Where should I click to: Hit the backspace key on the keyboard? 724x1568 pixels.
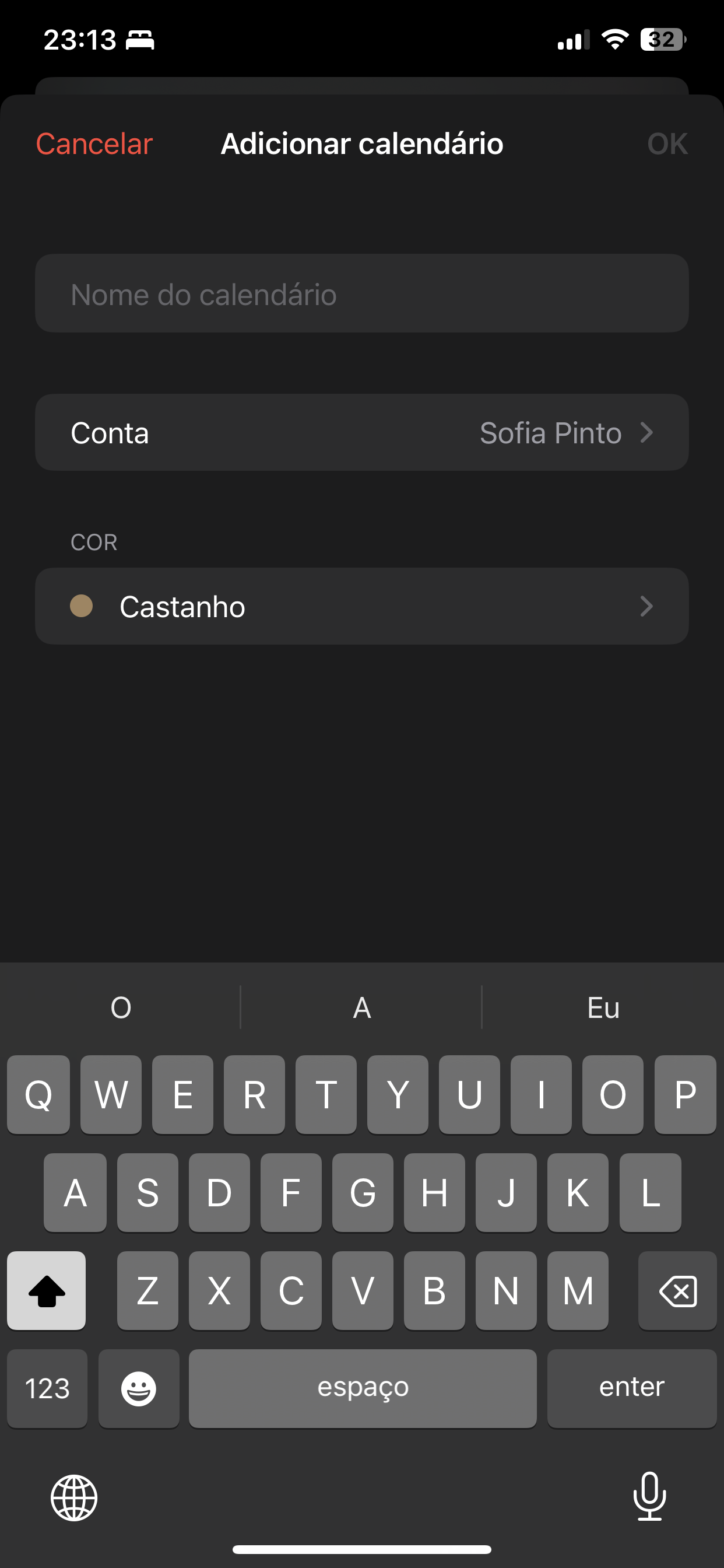tap(677, 1290)
